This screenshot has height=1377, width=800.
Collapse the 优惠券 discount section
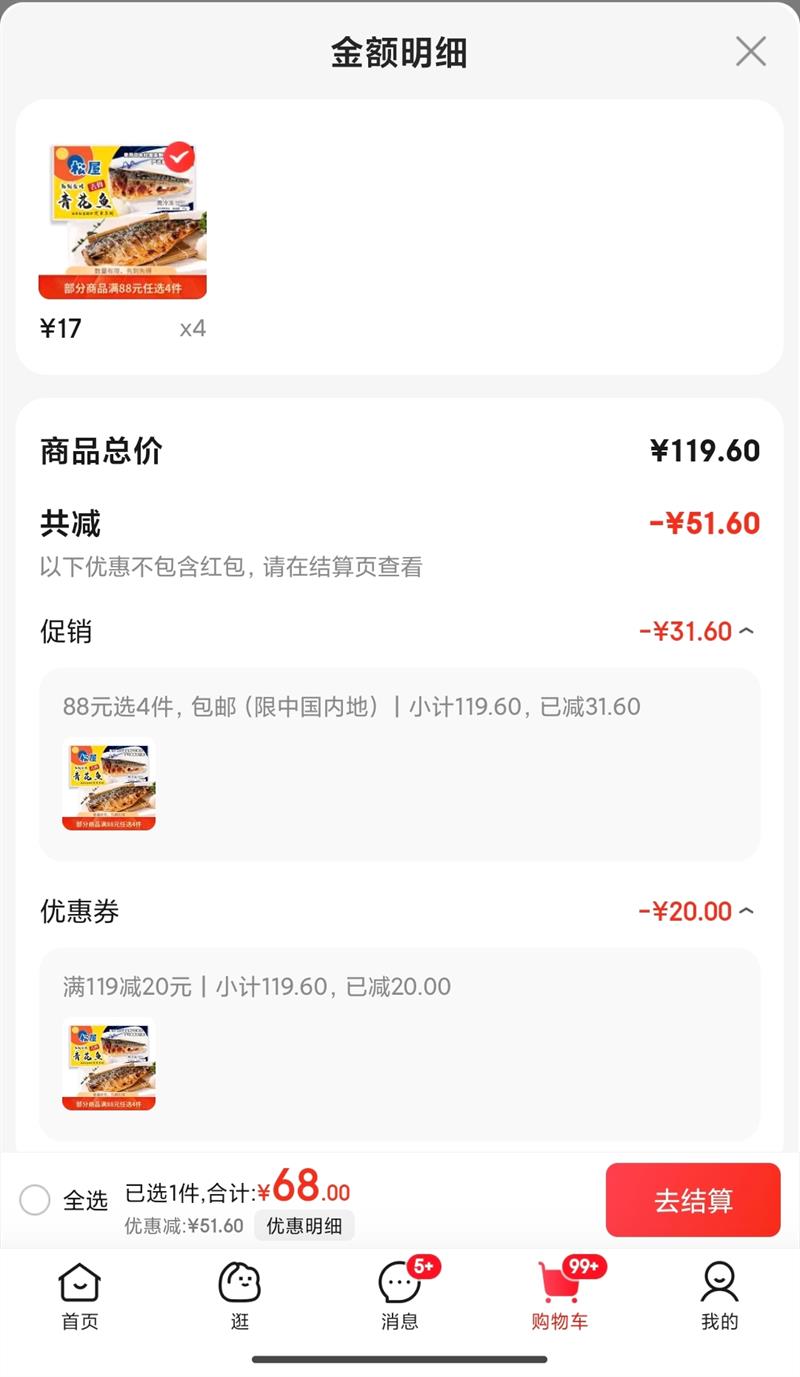click(746, 911)
